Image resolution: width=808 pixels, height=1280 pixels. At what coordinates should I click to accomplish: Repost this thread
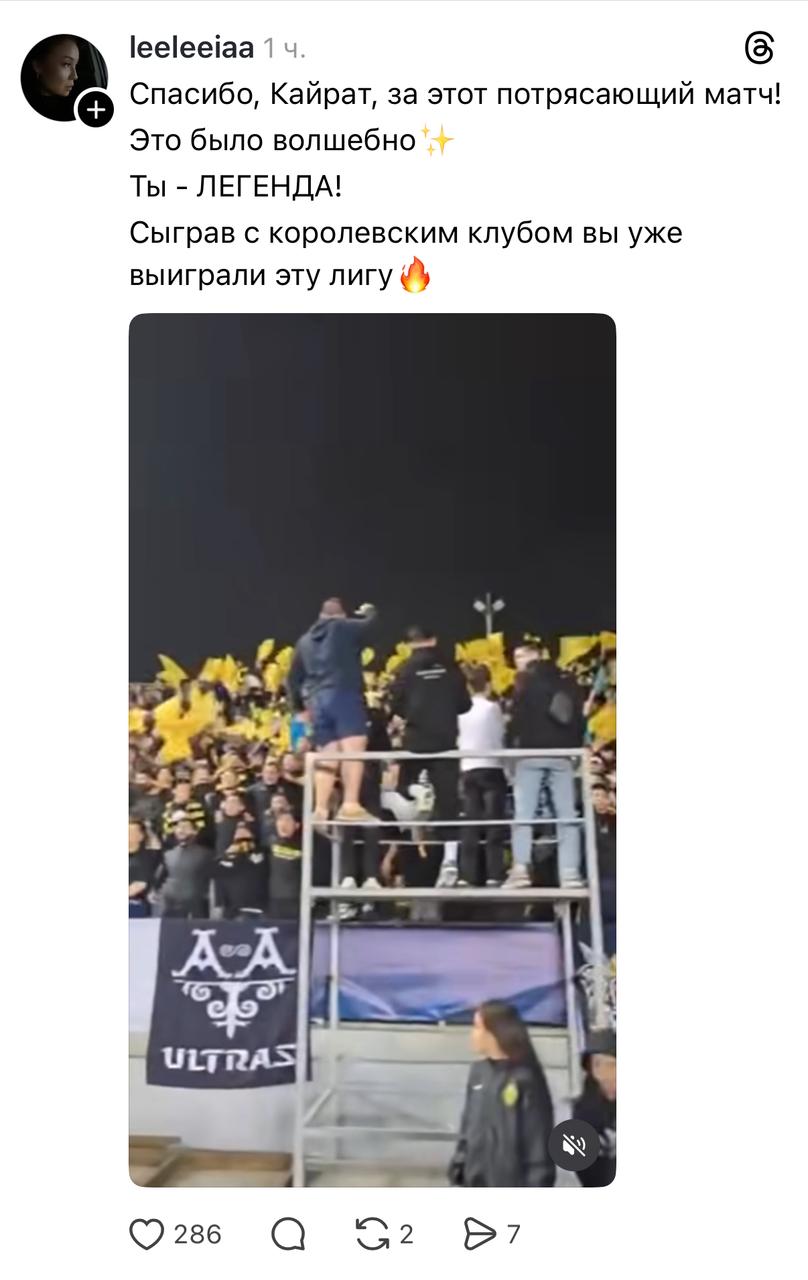pyautogui.click(x=372, y=1234)
